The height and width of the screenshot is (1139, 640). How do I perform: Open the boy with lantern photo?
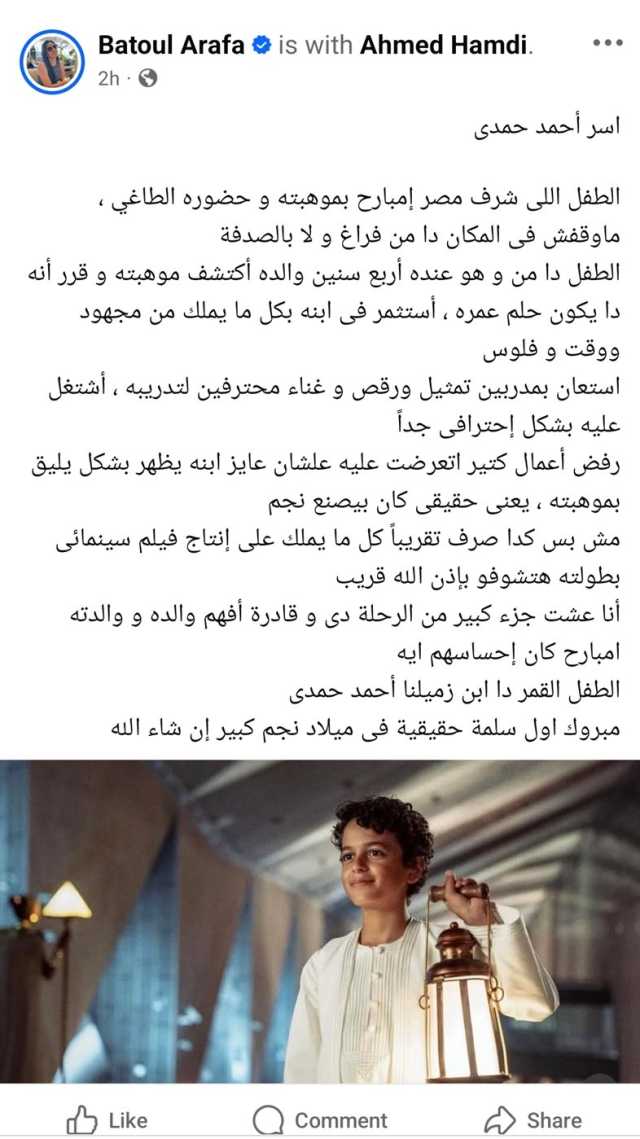pos(320,920)
